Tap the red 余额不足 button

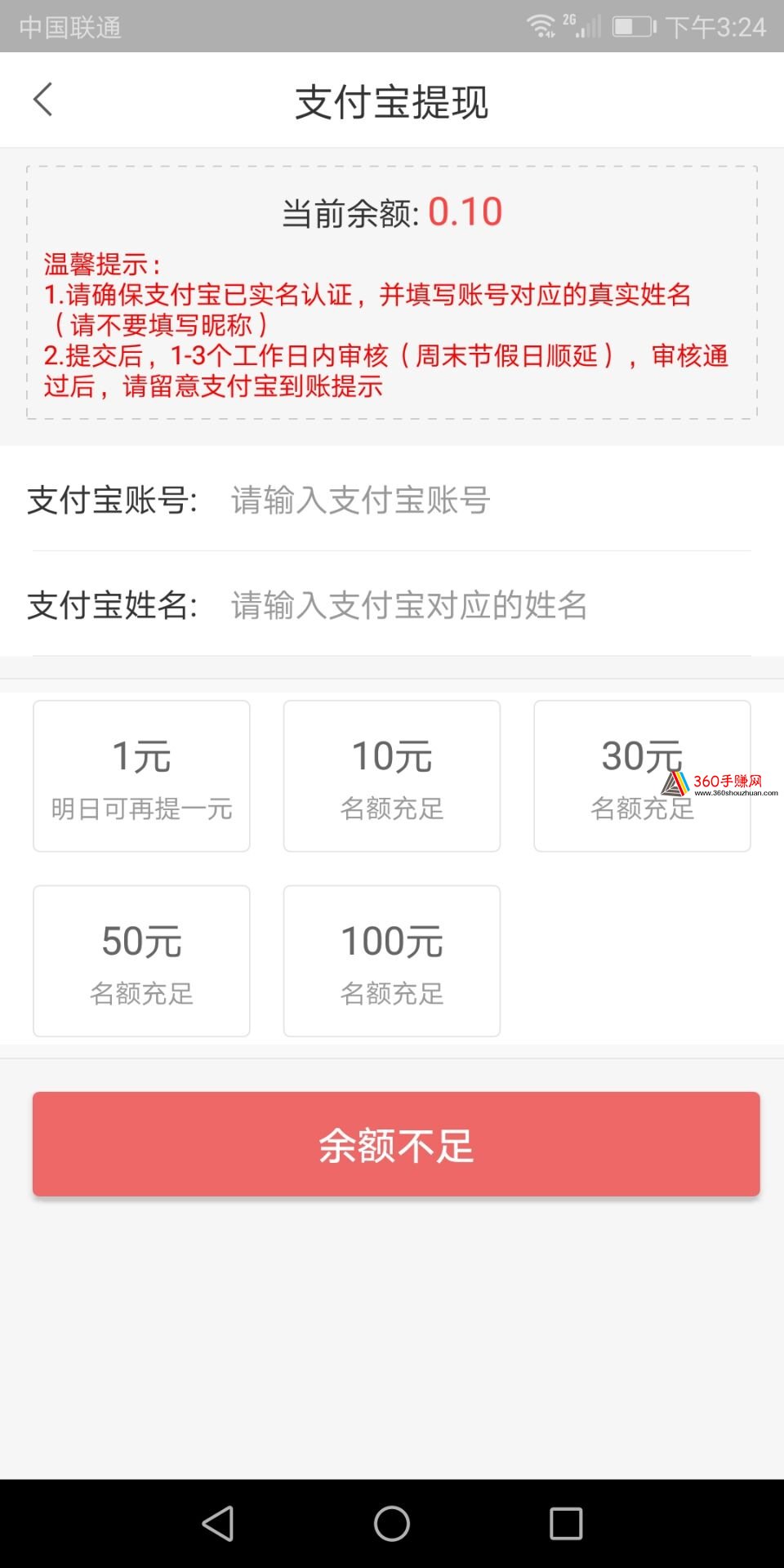pyautogui.click(x=396, y=1144)
